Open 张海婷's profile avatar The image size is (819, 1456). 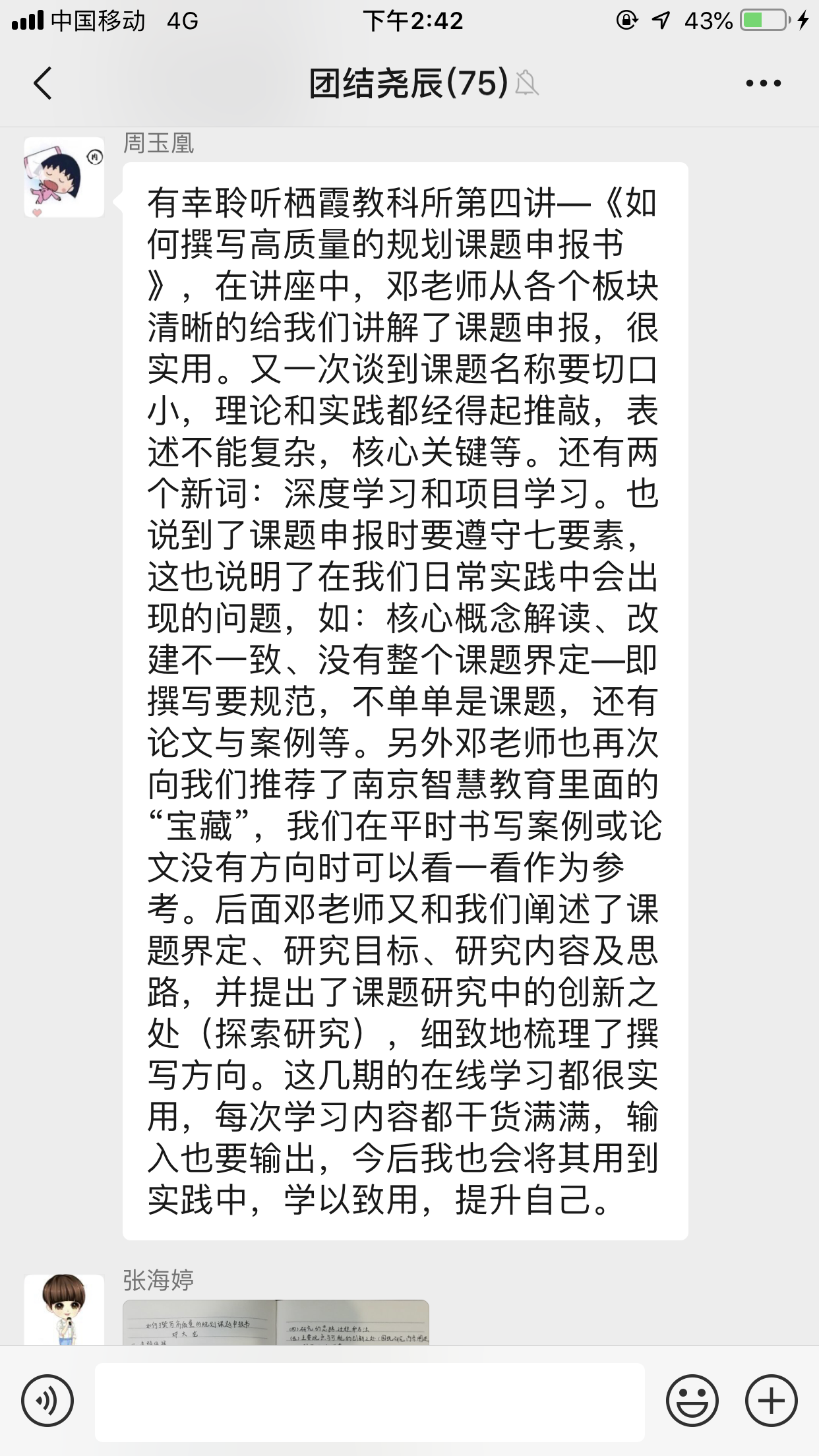coord(64,1309)
